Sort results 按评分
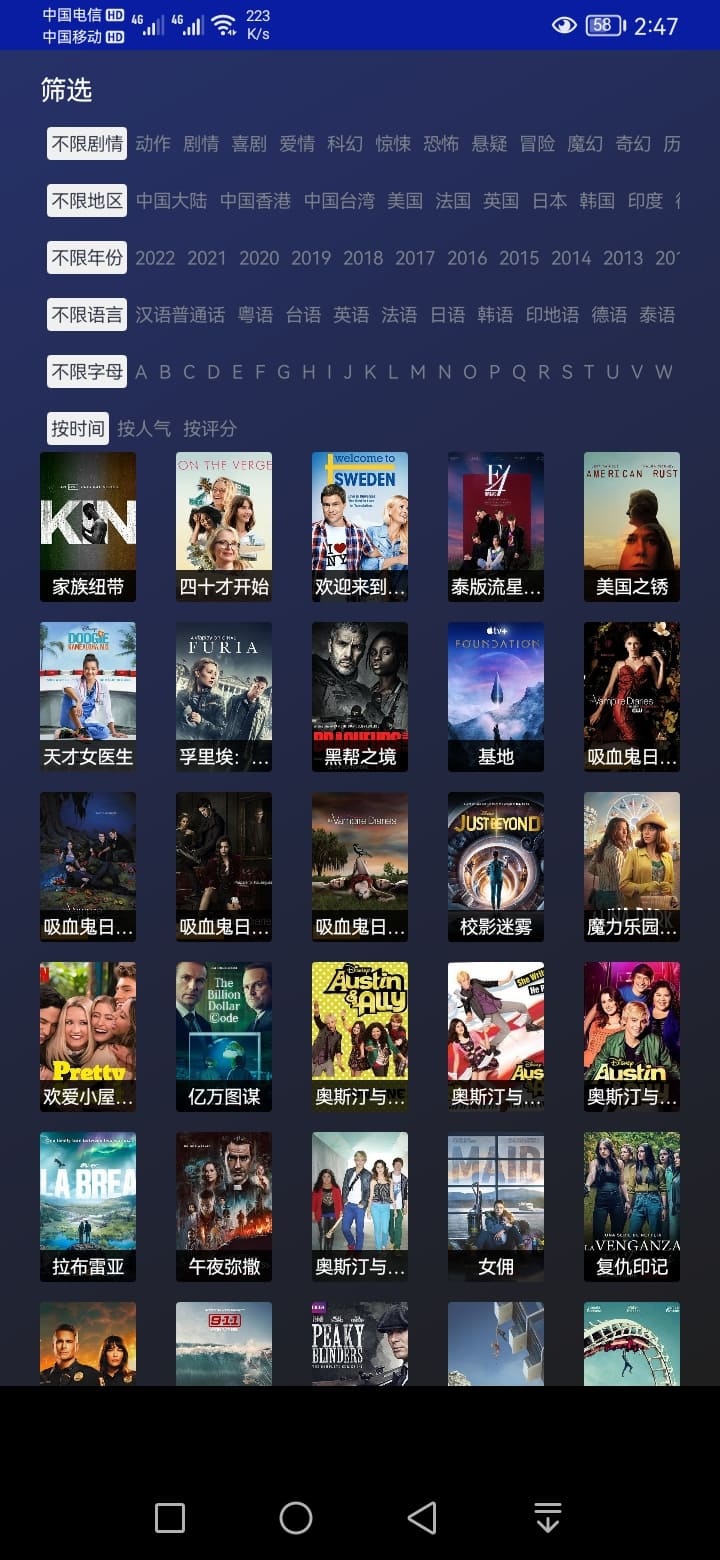 point(210,429)
